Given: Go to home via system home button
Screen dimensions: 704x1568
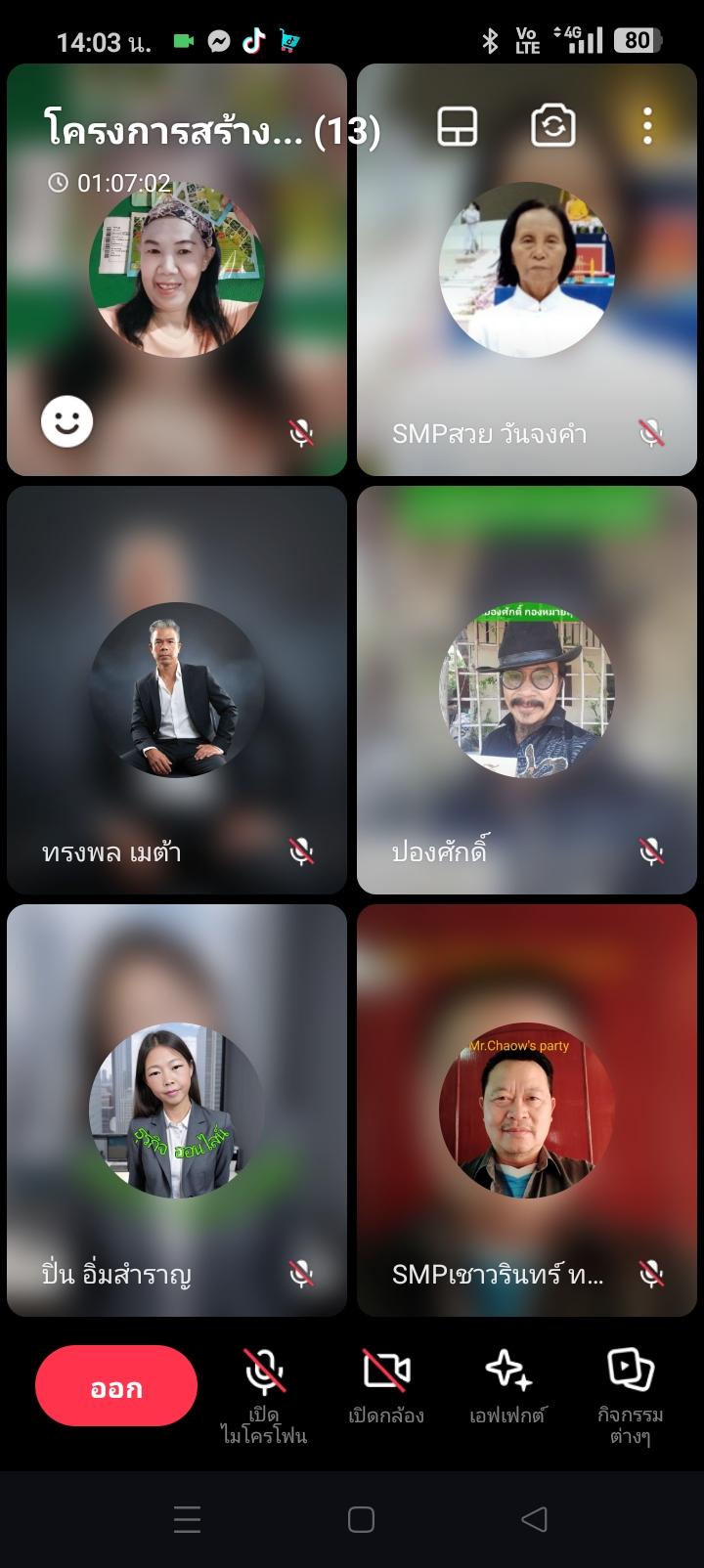Looking at the screenshot, I should [361, 1519].
